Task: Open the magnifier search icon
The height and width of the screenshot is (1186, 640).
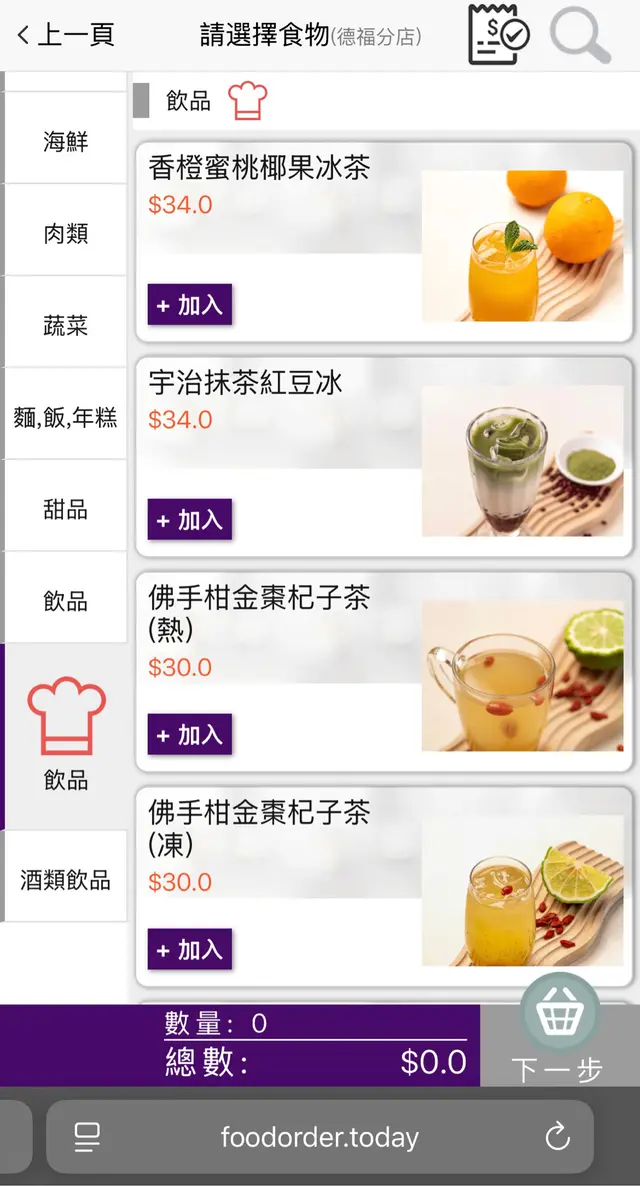Action: point(580,36)
